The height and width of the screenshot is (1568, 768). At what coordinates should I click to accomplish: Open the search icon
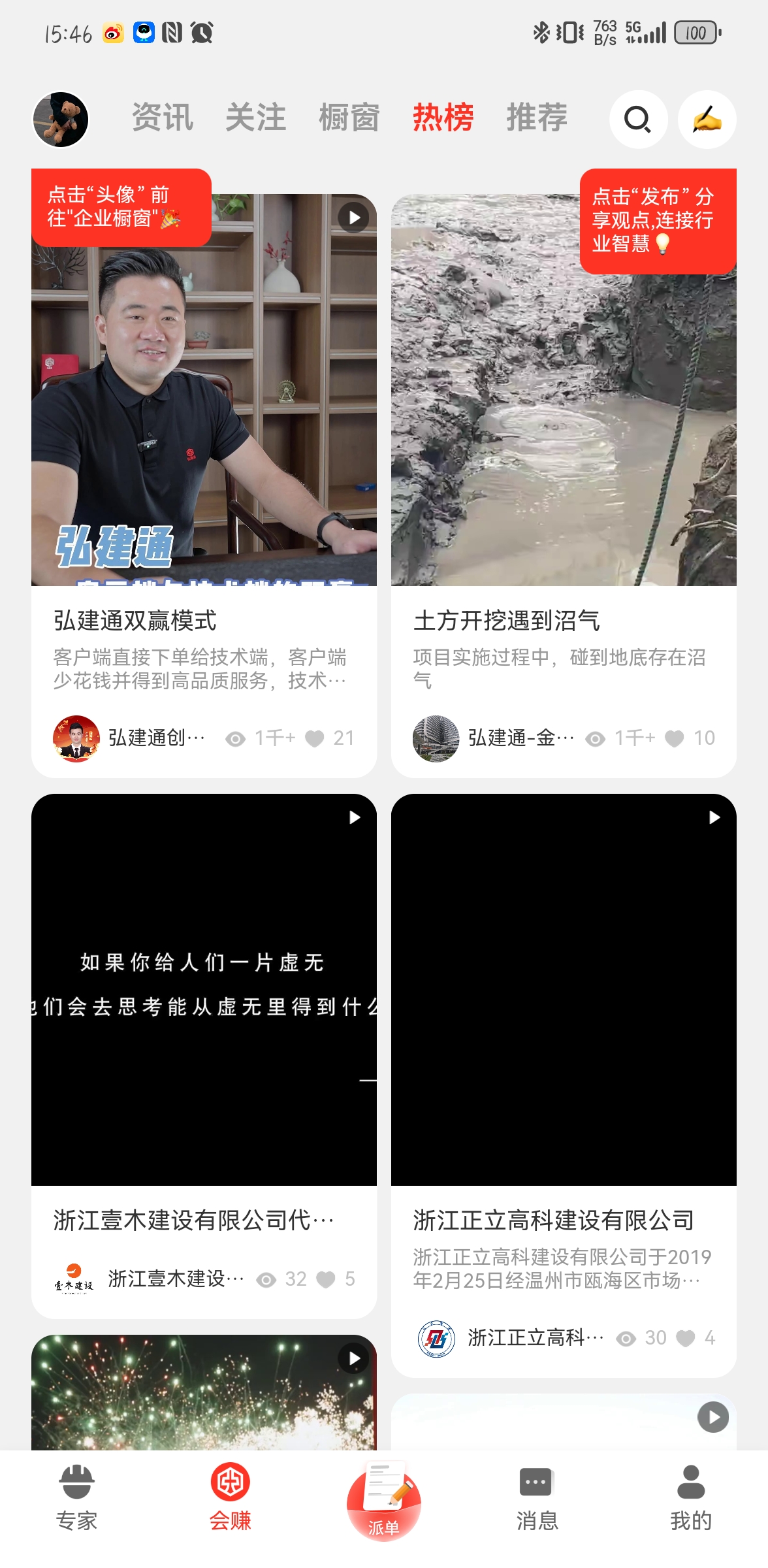[x=638, y=120]
